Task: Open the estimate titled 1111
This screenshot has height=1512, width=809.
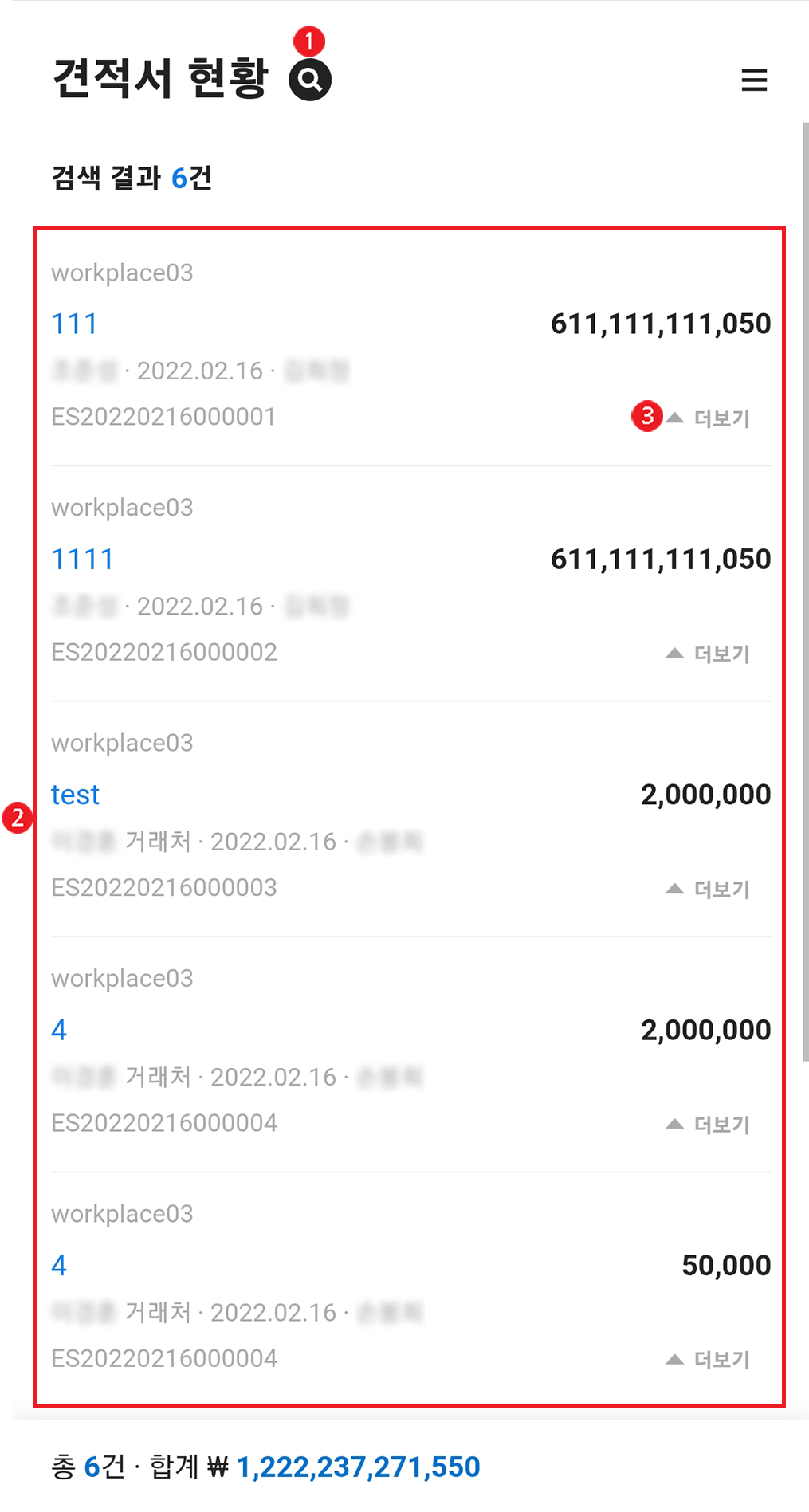Action: [82, 559]
